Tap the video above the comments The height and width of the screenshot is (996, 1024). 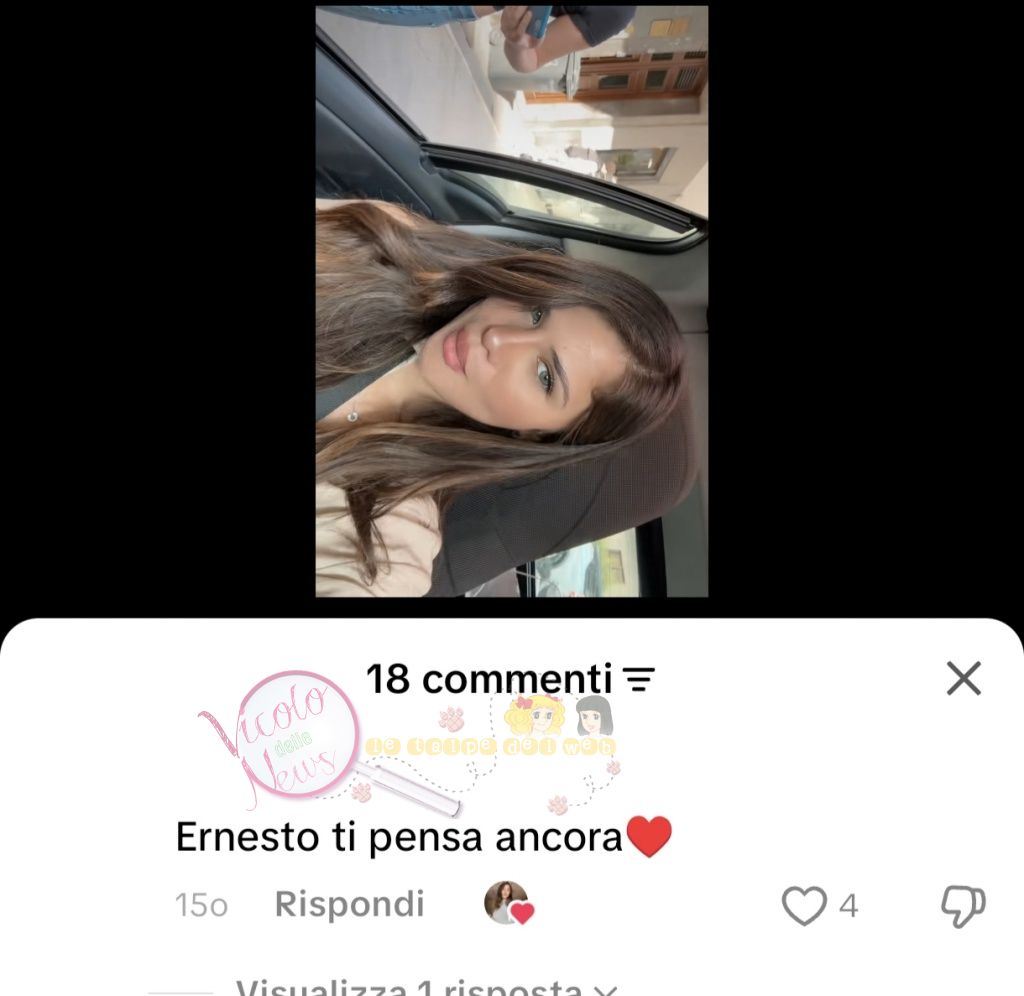pos(511,301)
